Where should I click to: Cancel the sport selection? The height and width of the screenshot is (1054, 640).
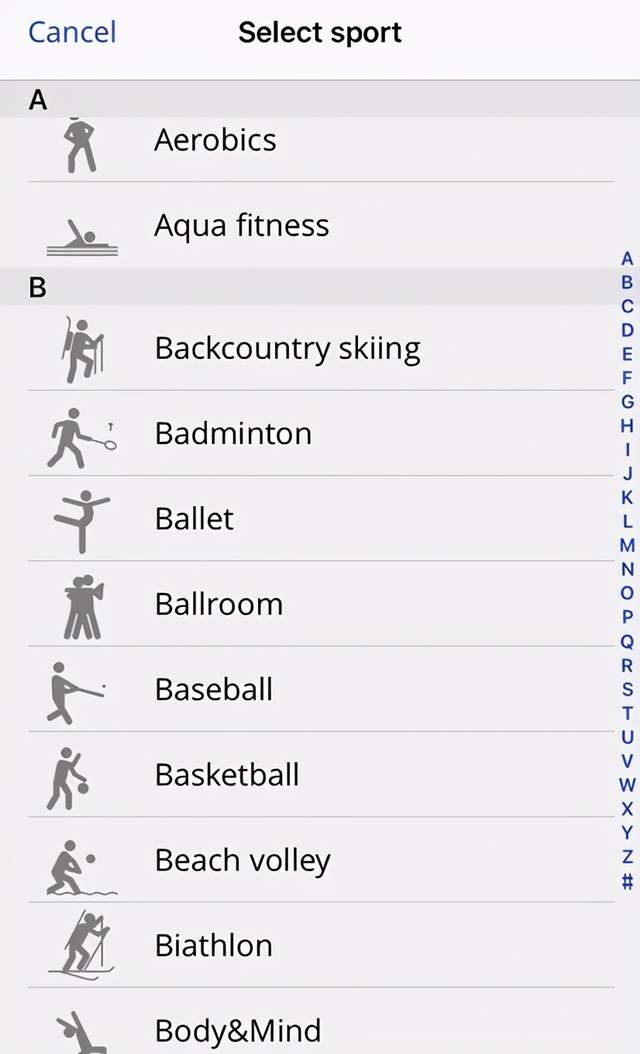click(x=72, y=32)
